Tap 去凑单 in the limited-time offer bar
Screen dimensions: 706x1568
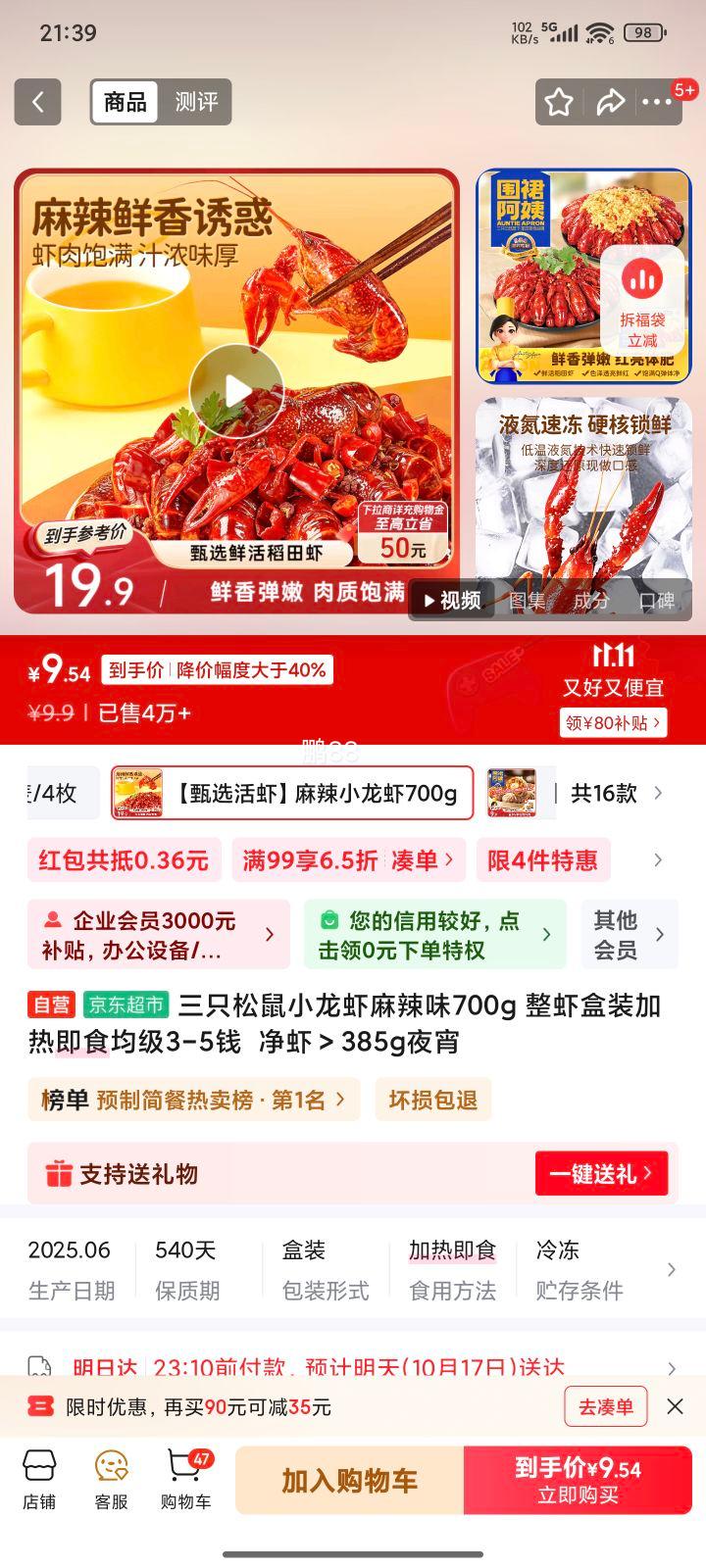(605, 1407)
